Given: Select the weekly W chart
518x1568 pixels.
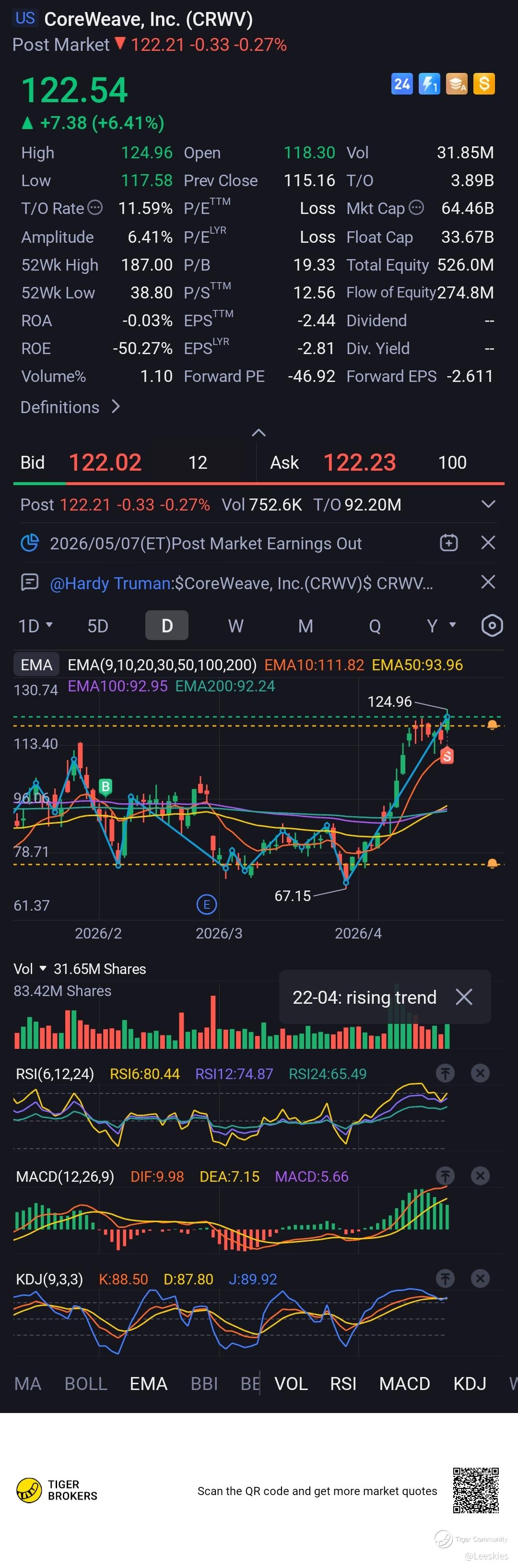Looking at the screenshot, I should tap(235, 626).
